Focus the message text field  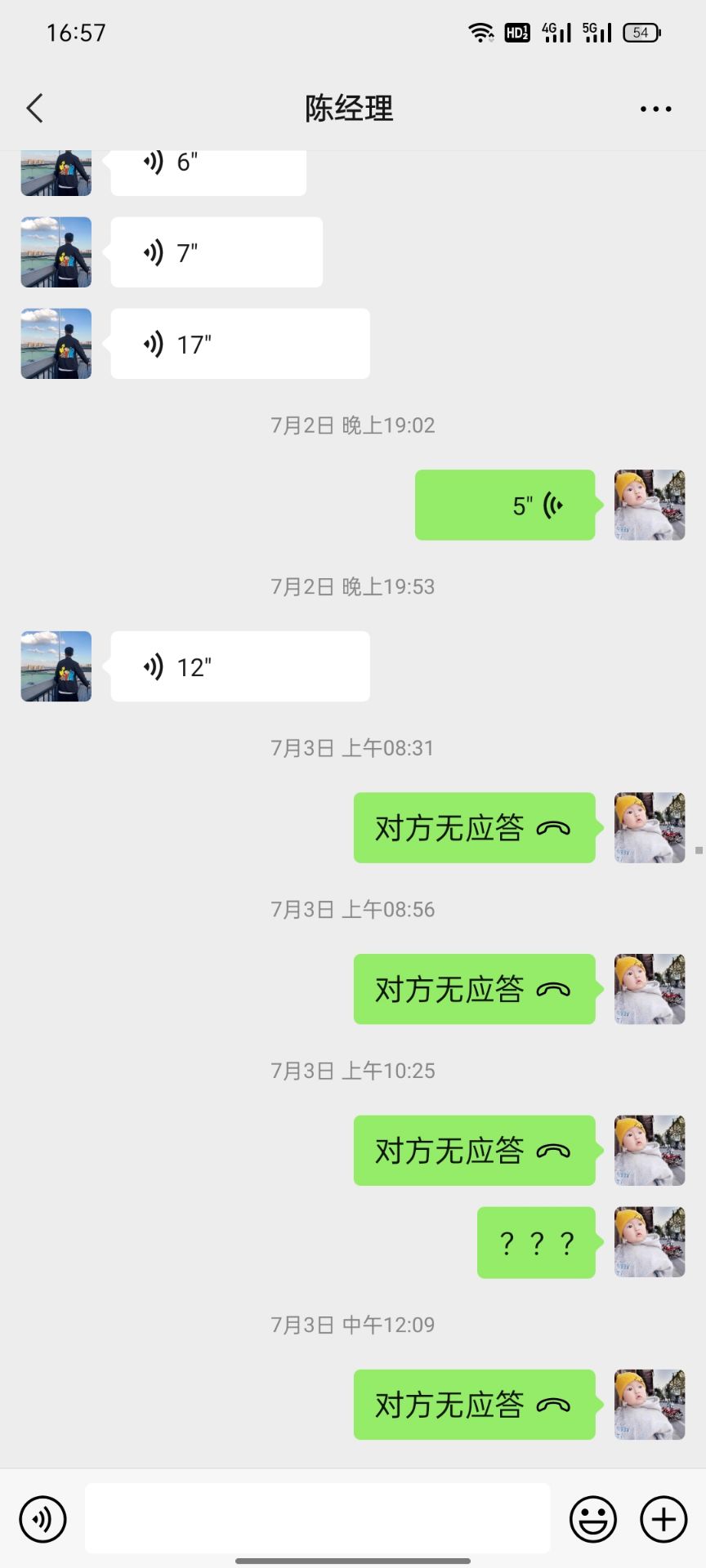click(x=317, y=1518)
